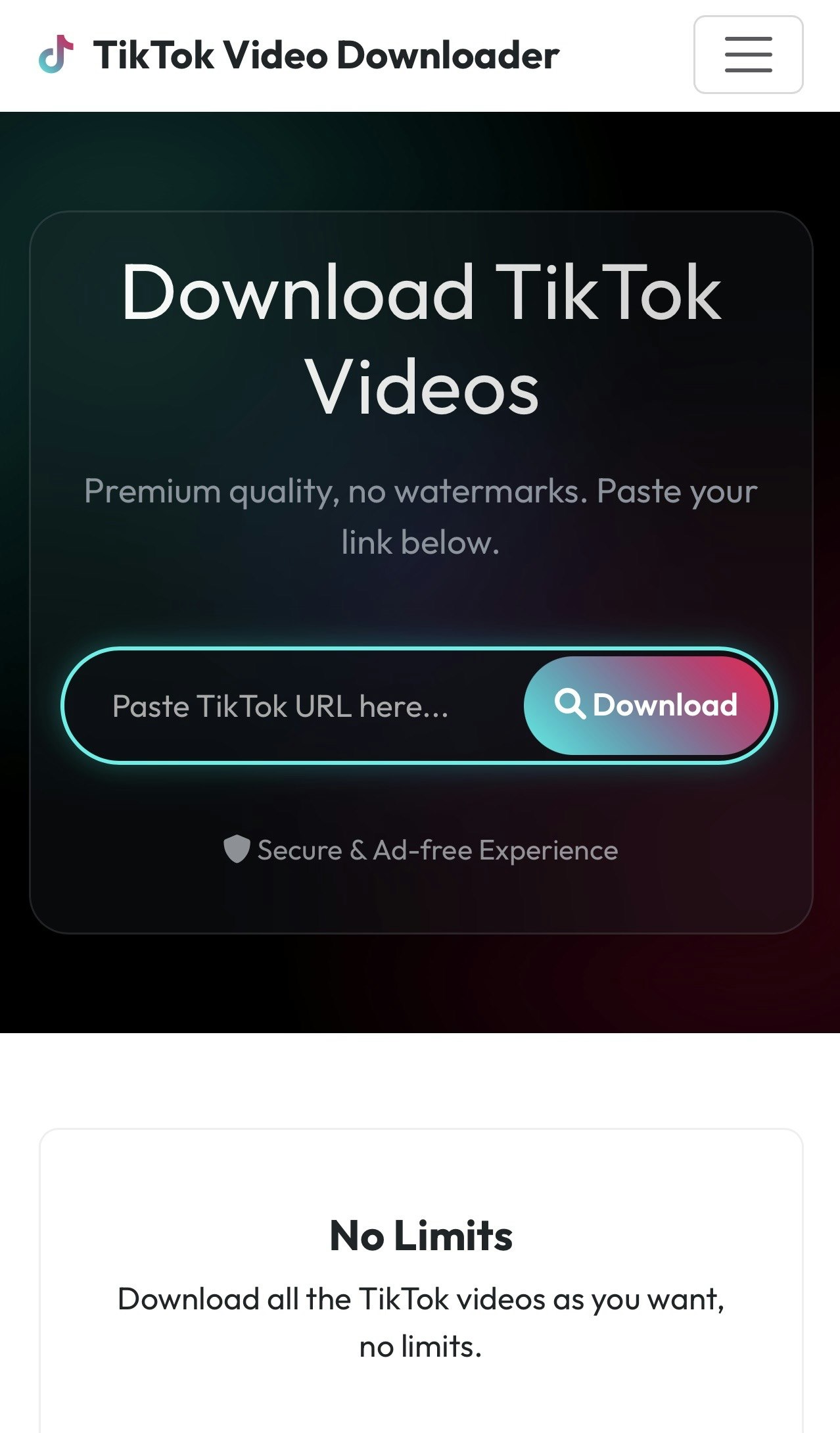Open TikTok Video Downloader home link
This screenshot has height=1433, width=840.
299,55
